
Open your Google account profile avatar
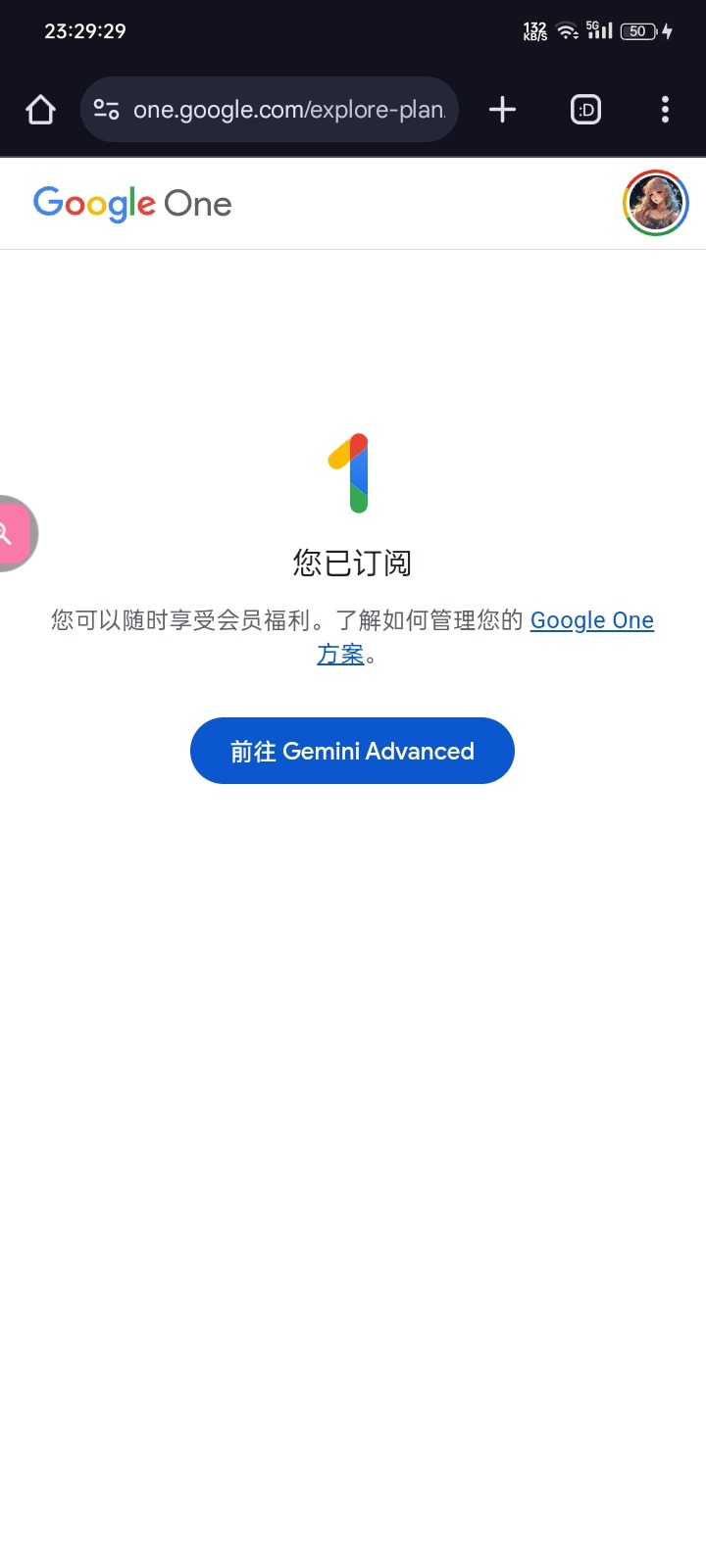[x=655, y=203]
